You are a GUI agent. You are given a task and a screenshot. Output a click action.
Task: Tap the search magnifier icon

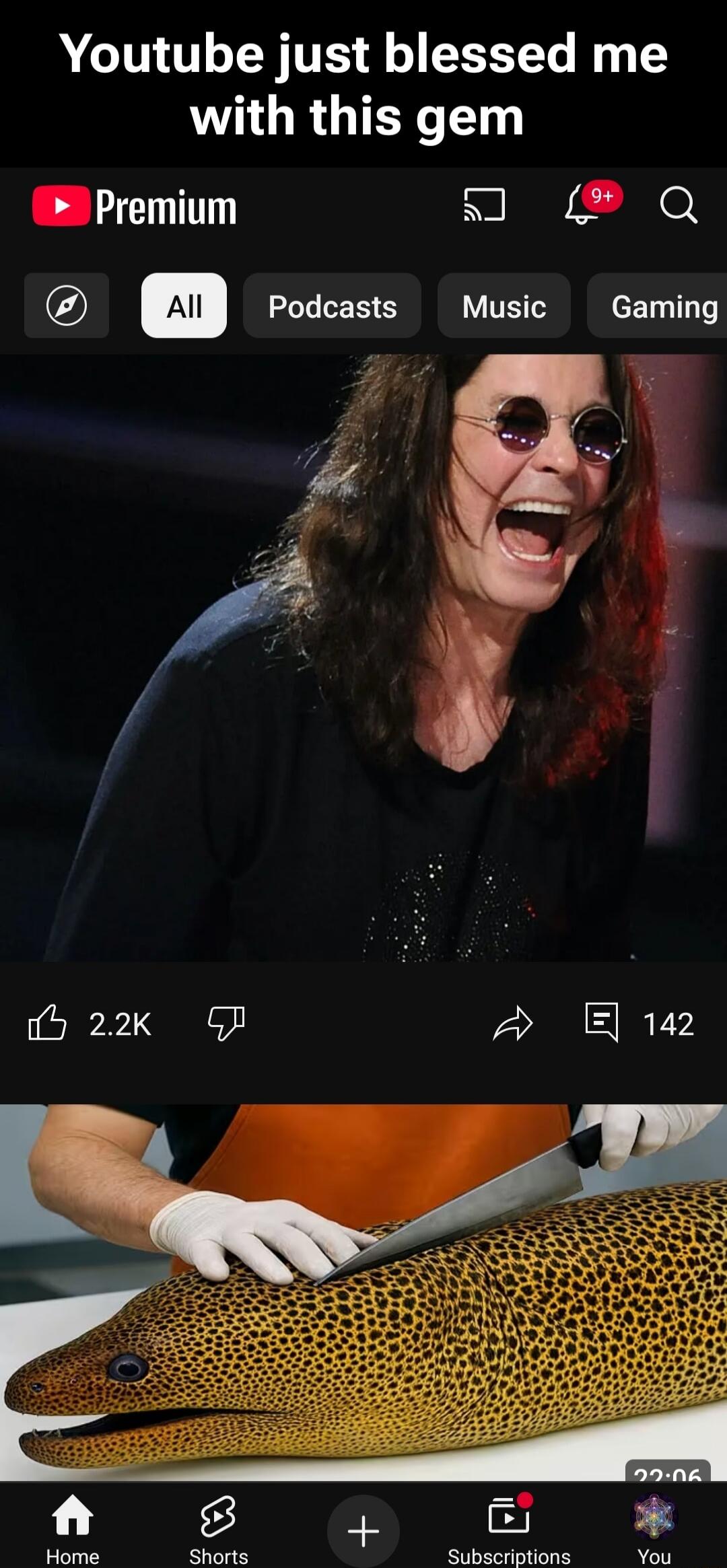click(x=678, y=205)
